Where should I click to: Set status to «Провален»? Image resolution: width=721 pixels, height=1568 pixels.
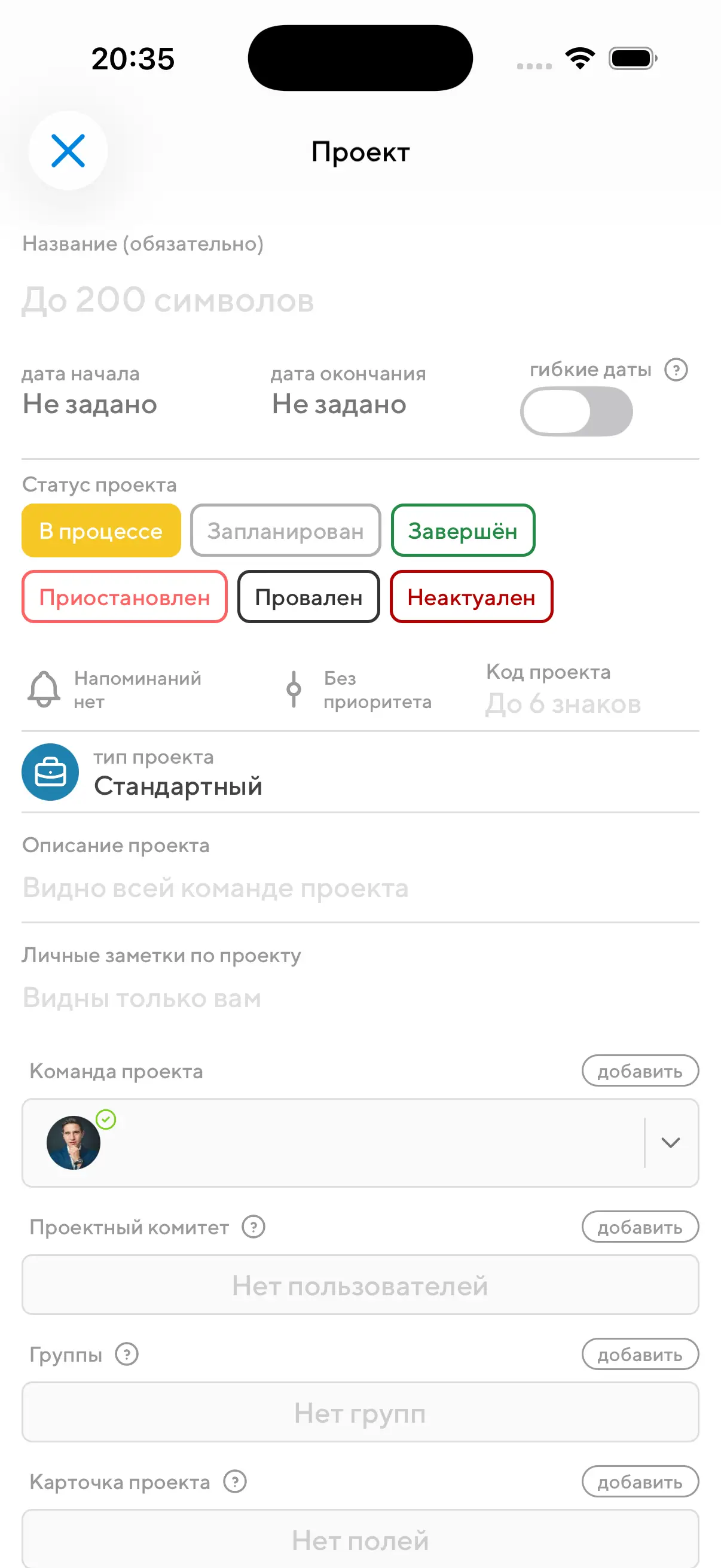pyautogui.click(x=308, y=597)
